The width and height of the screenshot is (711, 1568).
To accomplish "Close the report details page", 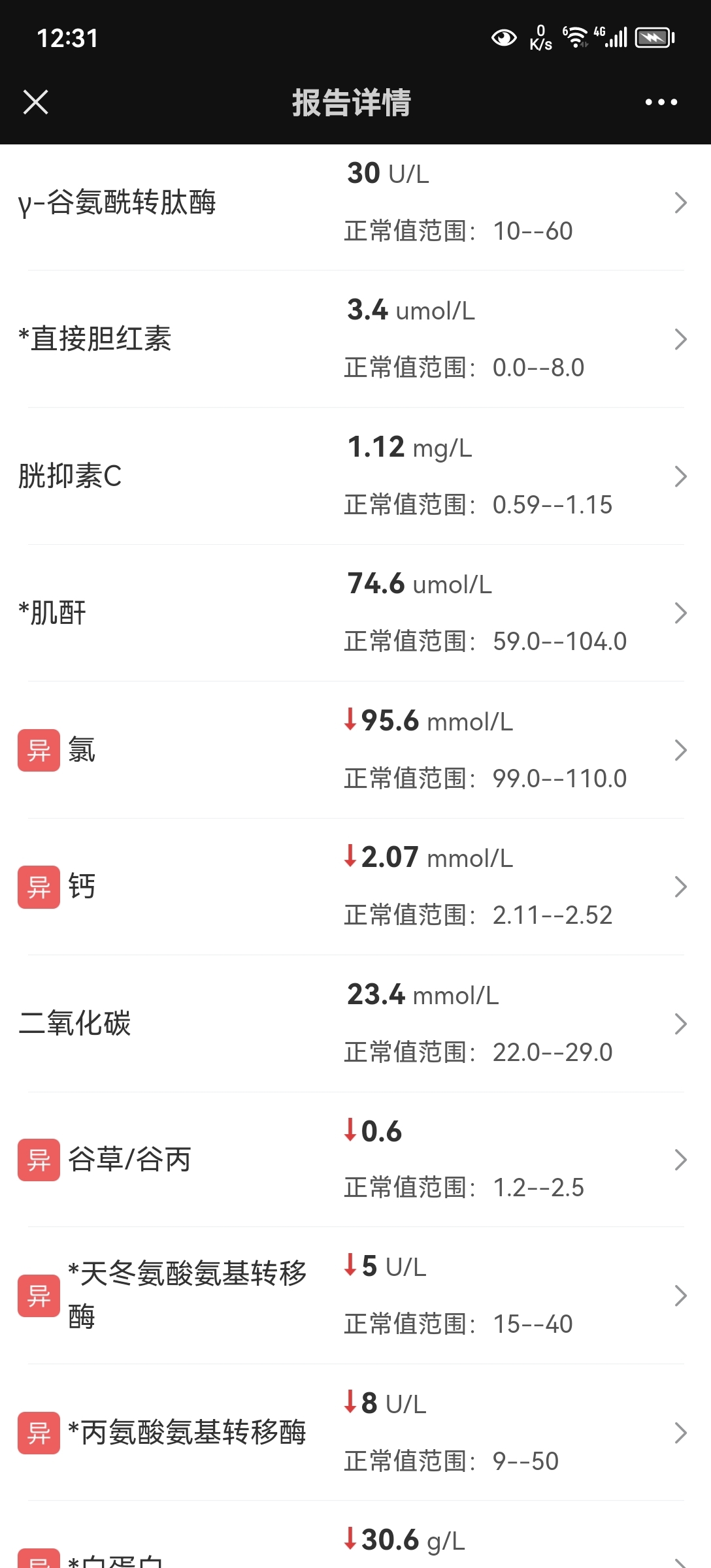I will click(36, 103).
